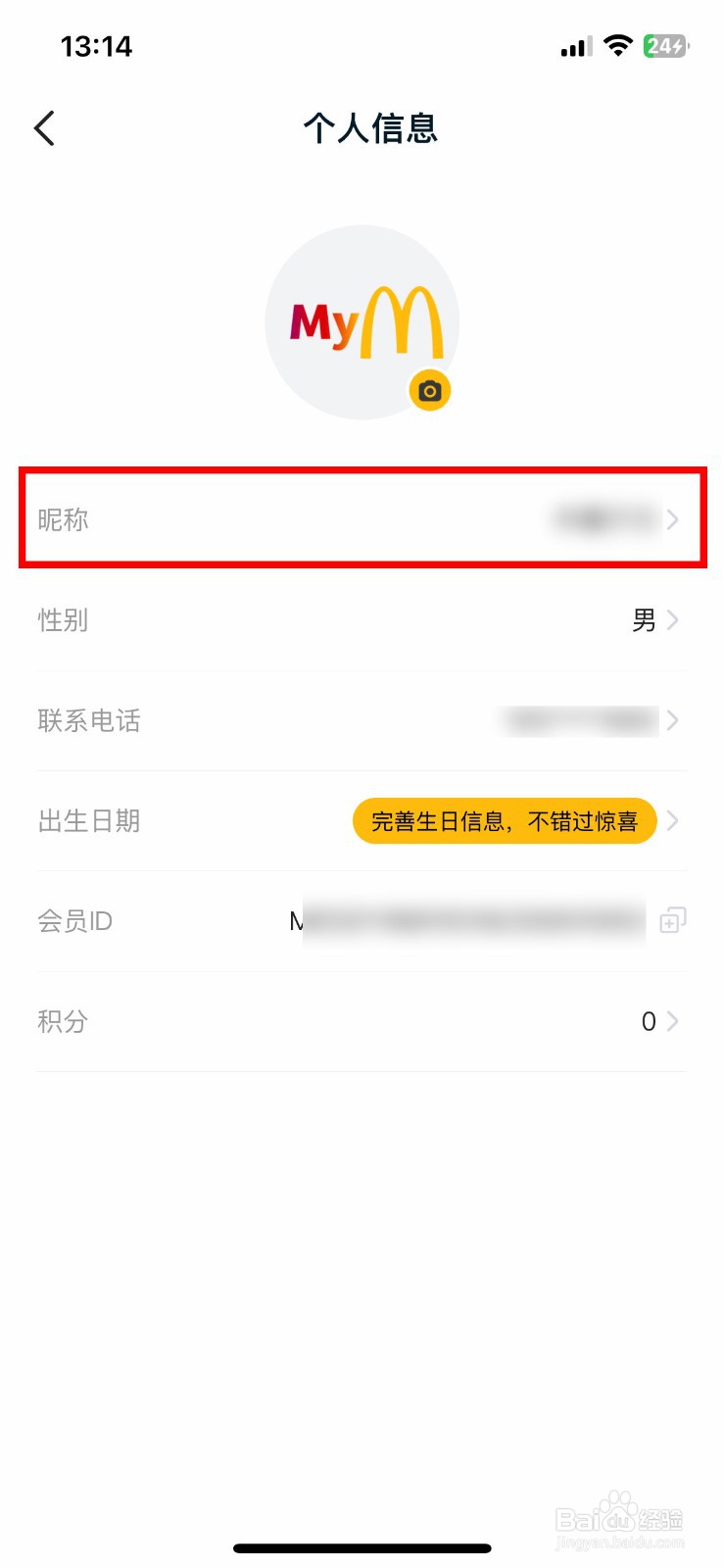Tap the camera icon to change avatar
Viewport: 724px width, 1568px height.
429,390
